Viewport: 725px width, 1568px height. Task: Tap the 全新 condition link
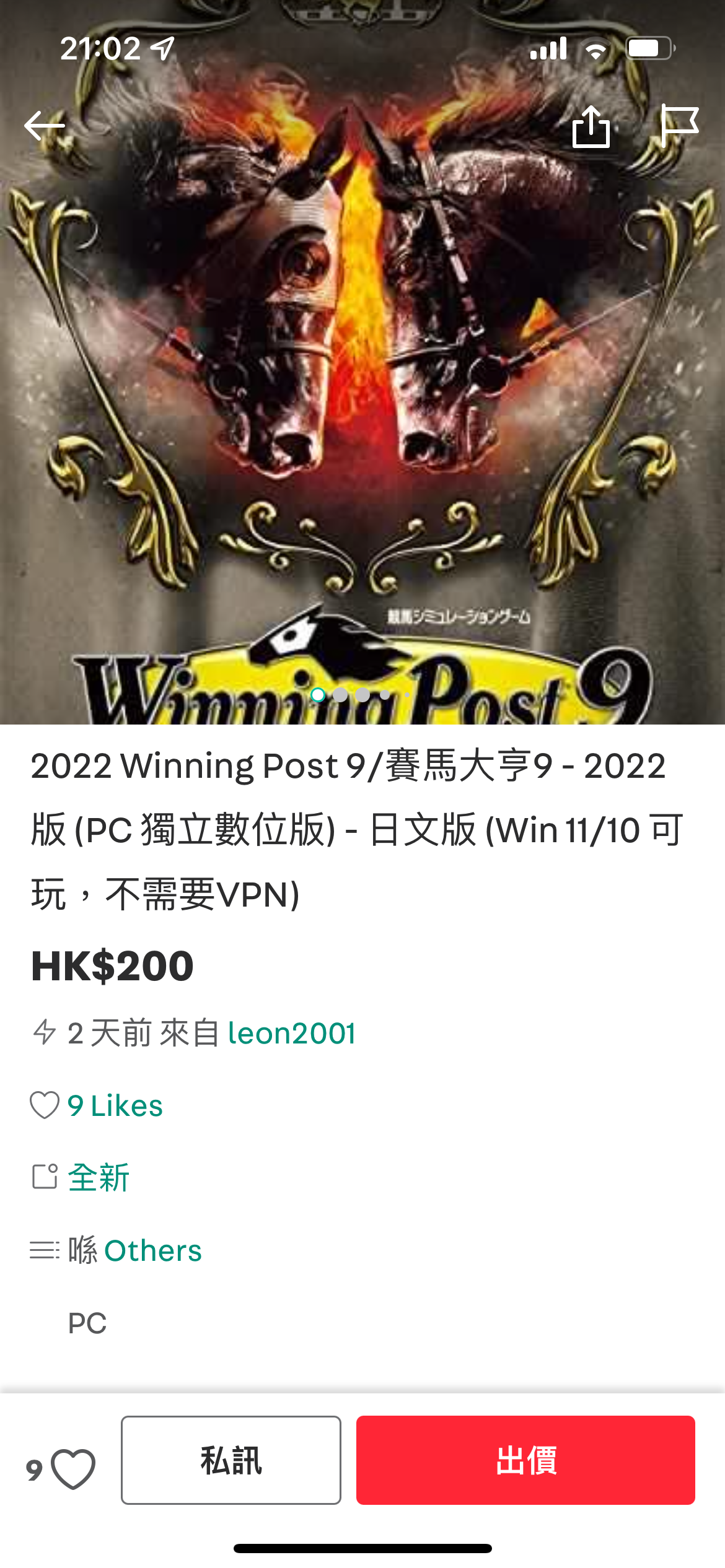99,1177
